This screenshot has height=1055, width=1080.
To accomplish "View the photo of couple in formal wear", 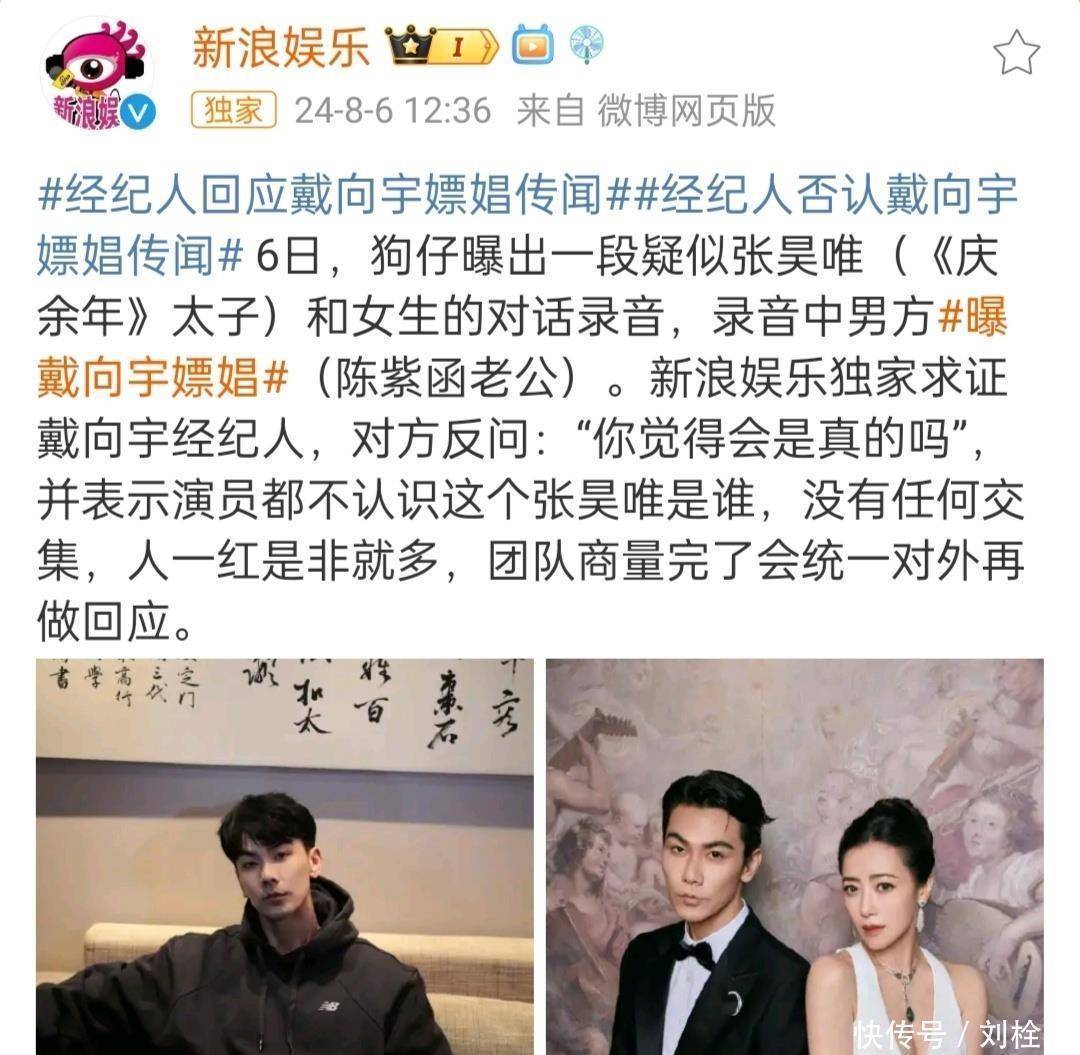I will [x=794, y=855].
